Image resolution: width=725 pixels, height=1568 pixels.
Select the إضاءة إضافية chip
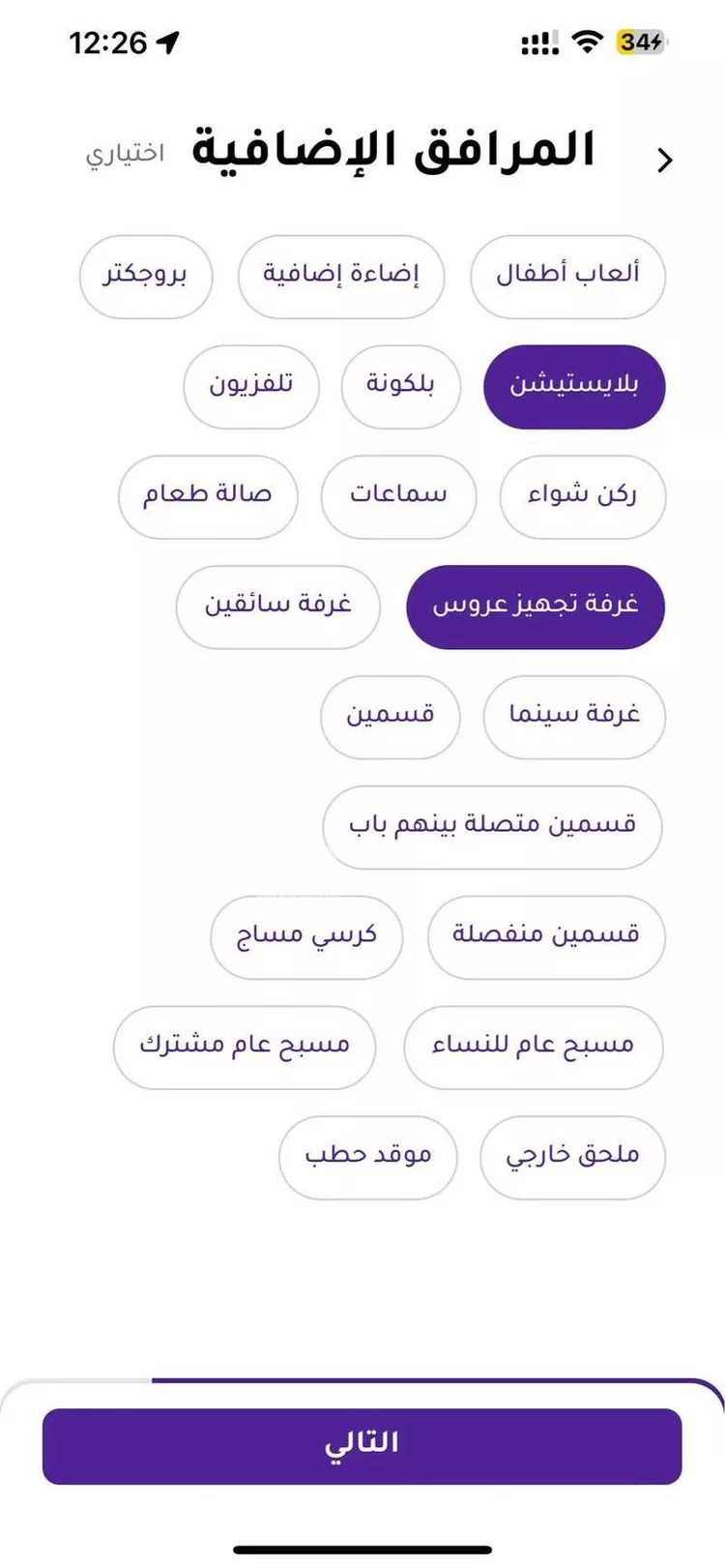341,276
